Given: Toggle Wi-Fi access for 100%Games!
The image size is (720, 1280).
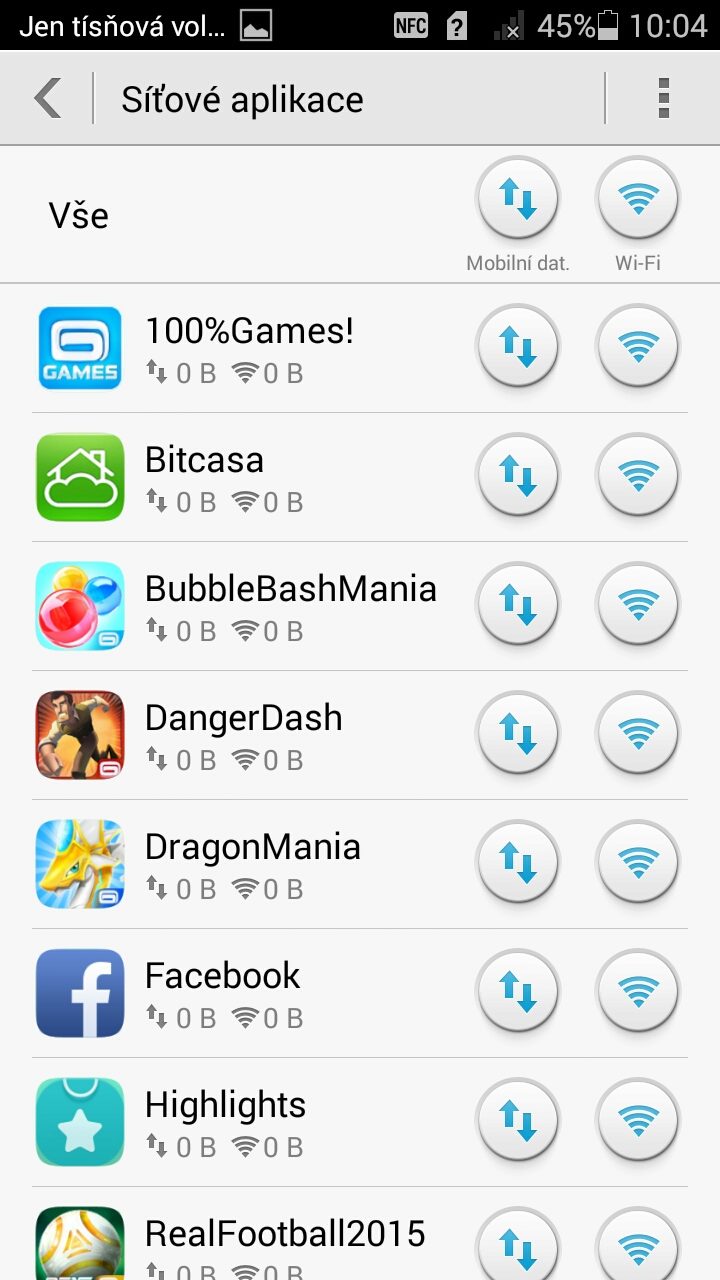Looking at the screenshot, I should (x=638, y=348).
